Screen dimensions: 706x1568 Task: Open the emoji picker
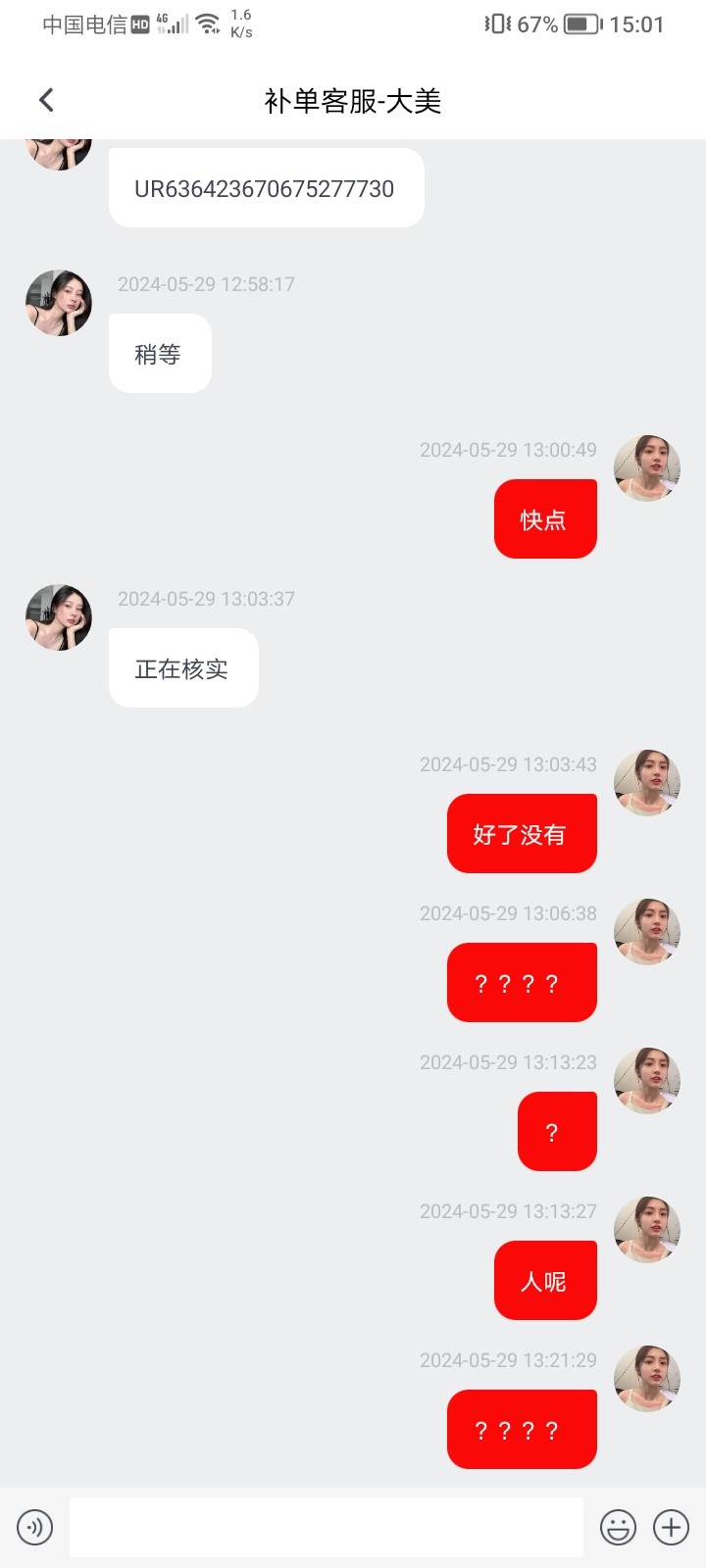point(618,1527)
